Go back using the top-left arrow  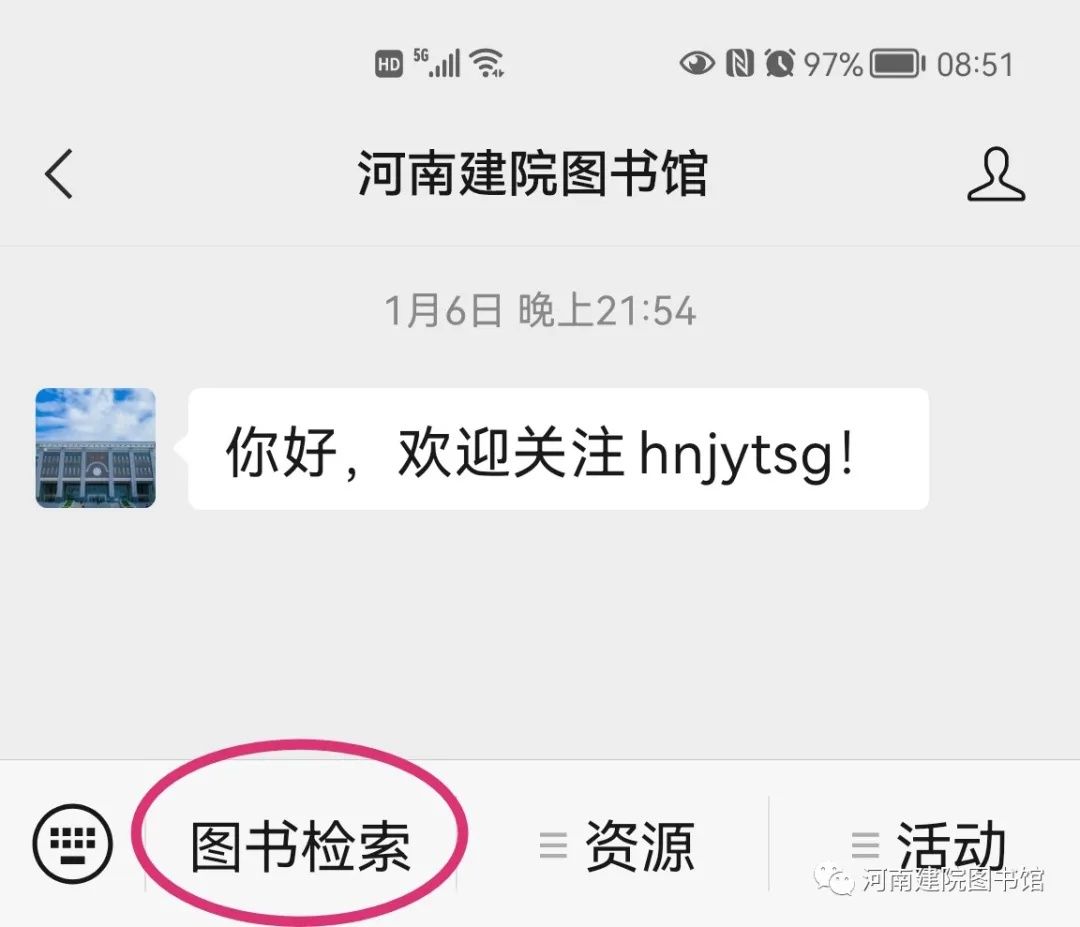tap(59, 174)
